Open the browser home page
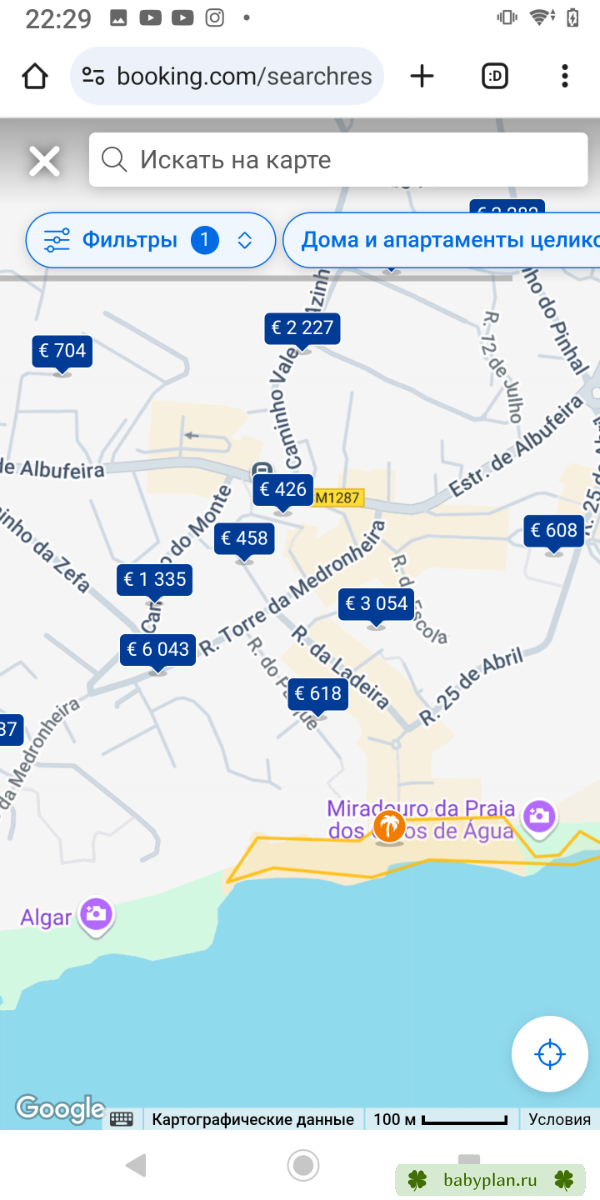Screen dimensions: 600x1200 (35, 76)
